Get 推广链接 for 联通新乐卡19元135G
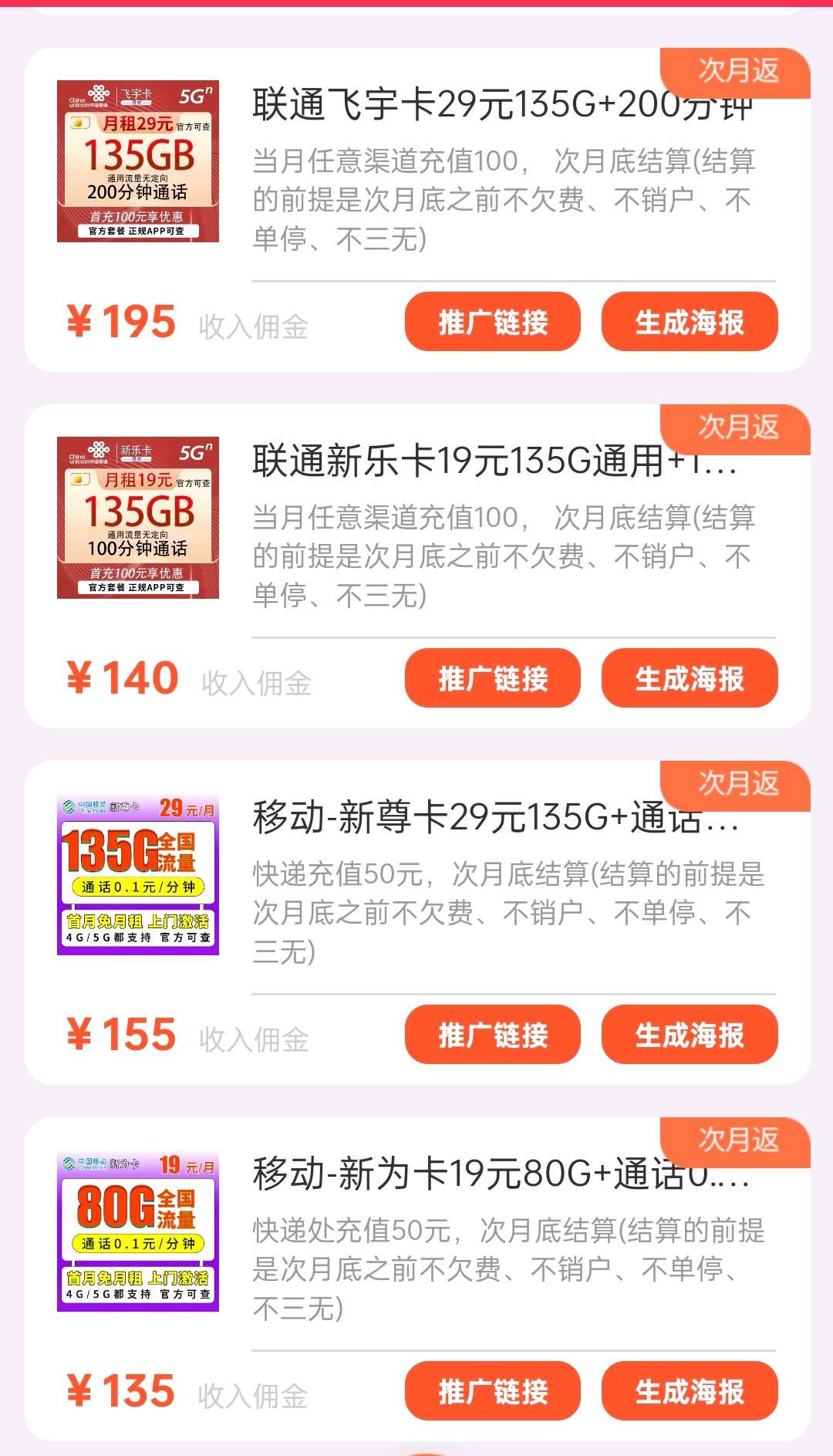 [x=492, y=678]
